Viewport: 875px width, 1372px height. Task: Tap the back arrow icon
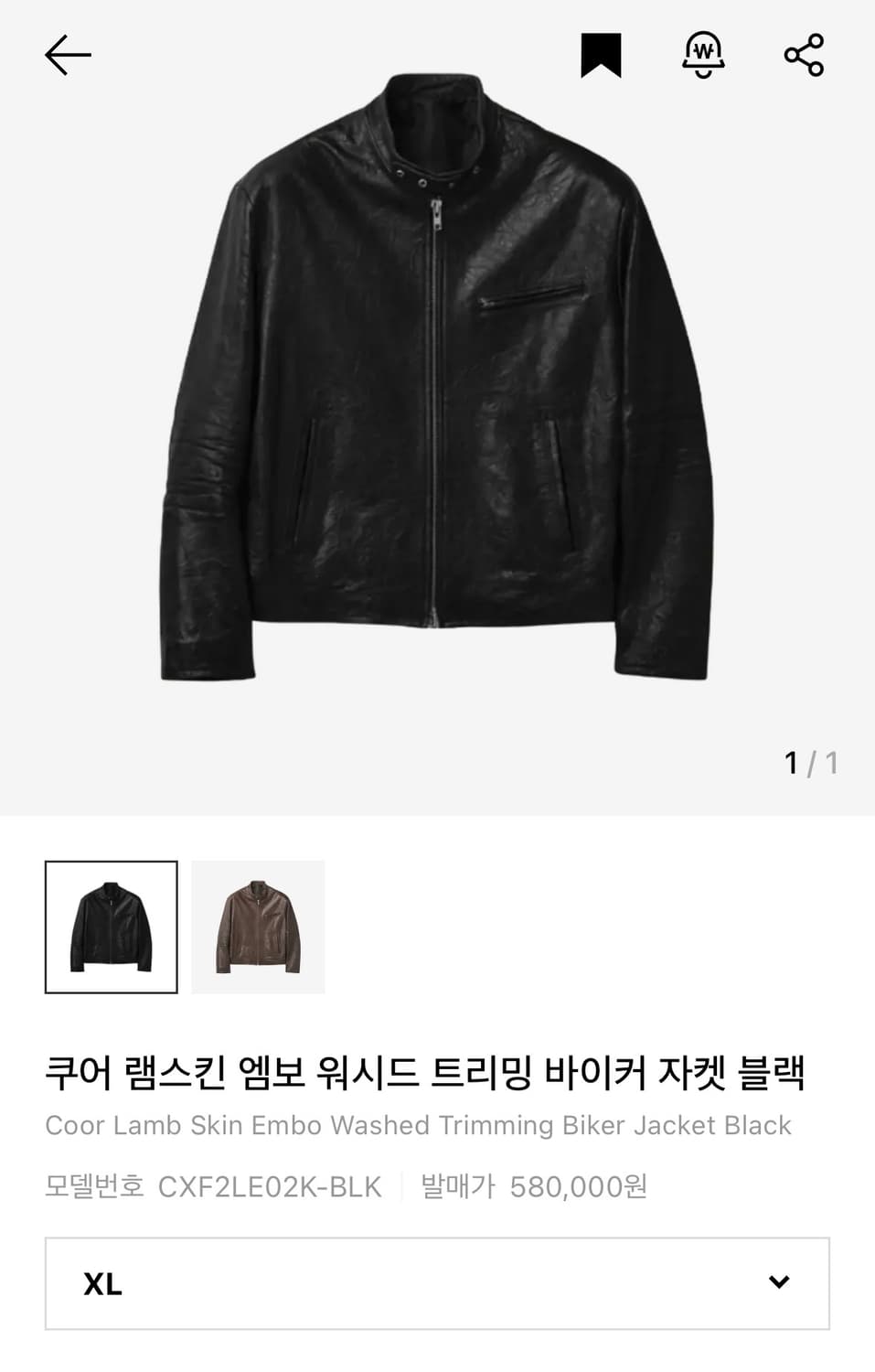(x=69, y=55)
